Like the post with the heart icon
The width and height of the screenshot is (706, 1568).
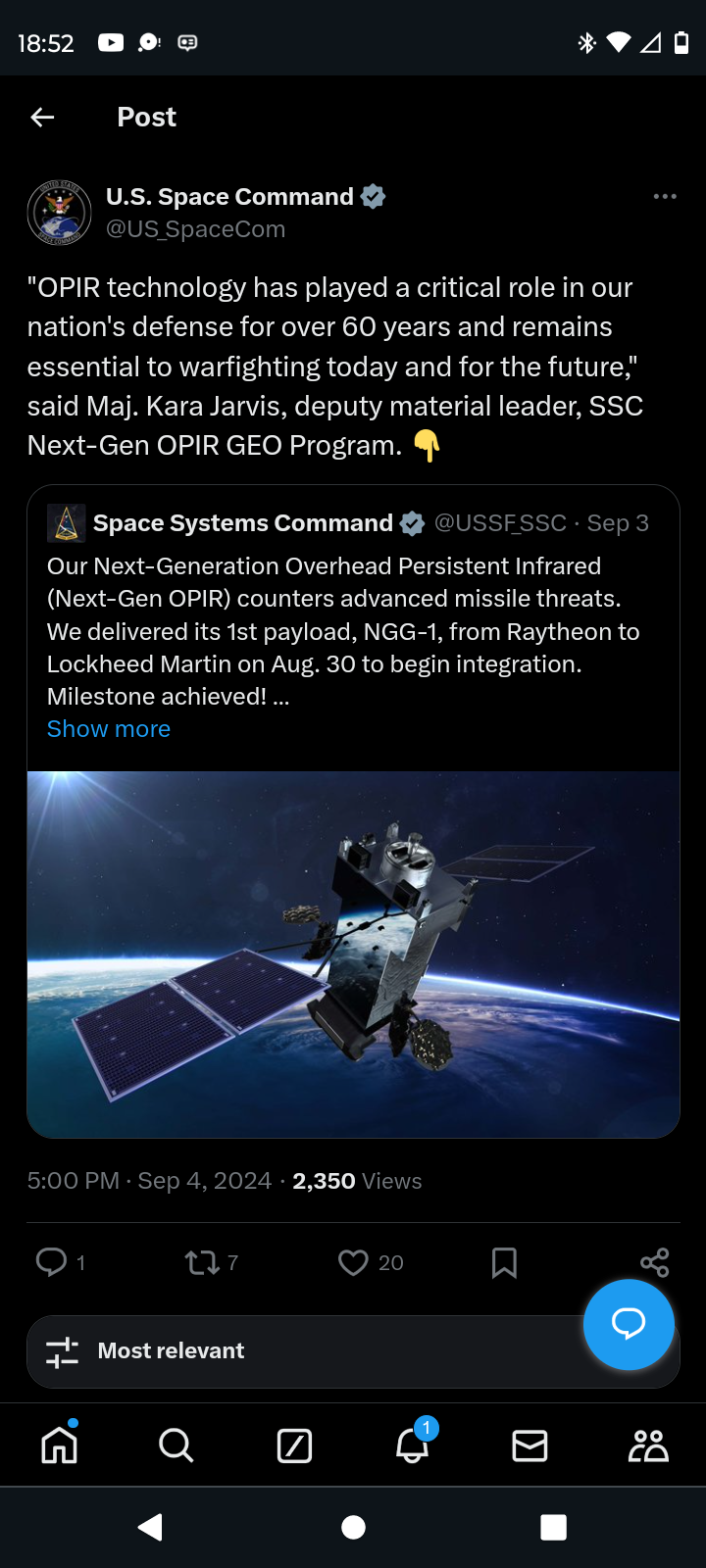(353, 1262)
